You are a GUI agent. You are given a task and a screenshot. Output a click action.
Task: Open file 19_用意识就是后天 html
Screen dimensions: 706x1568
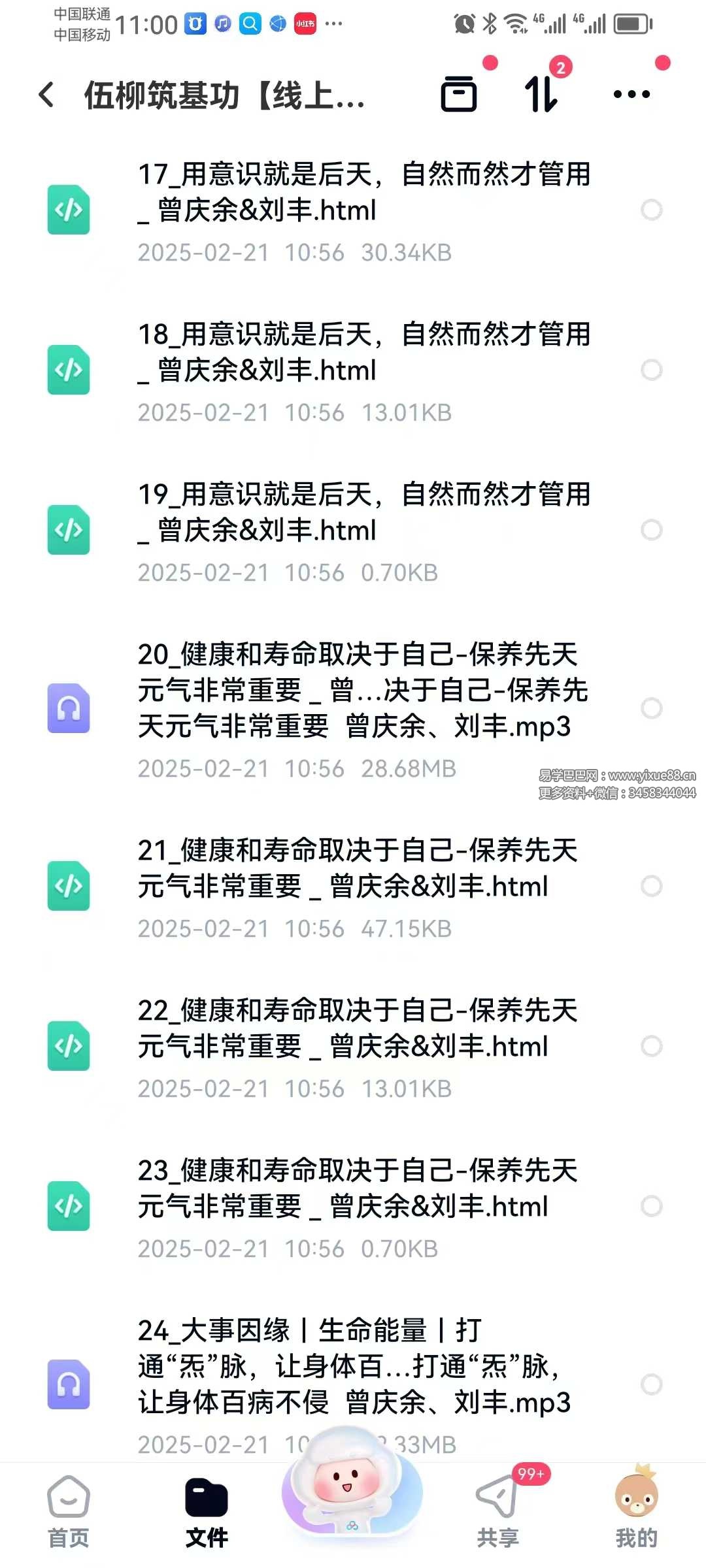tap(363, 512)
